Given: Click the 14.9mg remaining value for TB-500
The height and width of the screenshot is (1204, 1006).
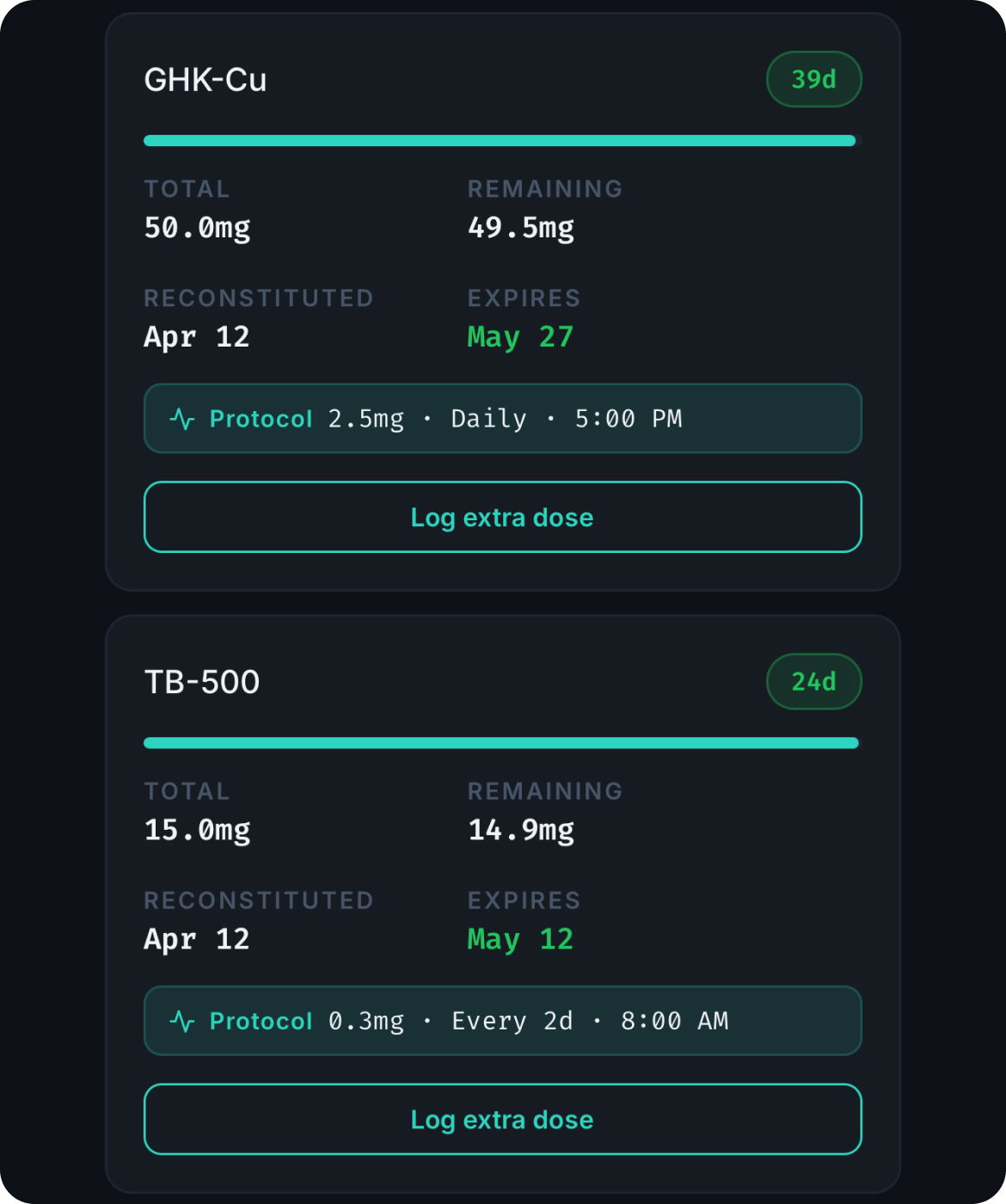Looking at the screenshot, I should coord(519,829).
